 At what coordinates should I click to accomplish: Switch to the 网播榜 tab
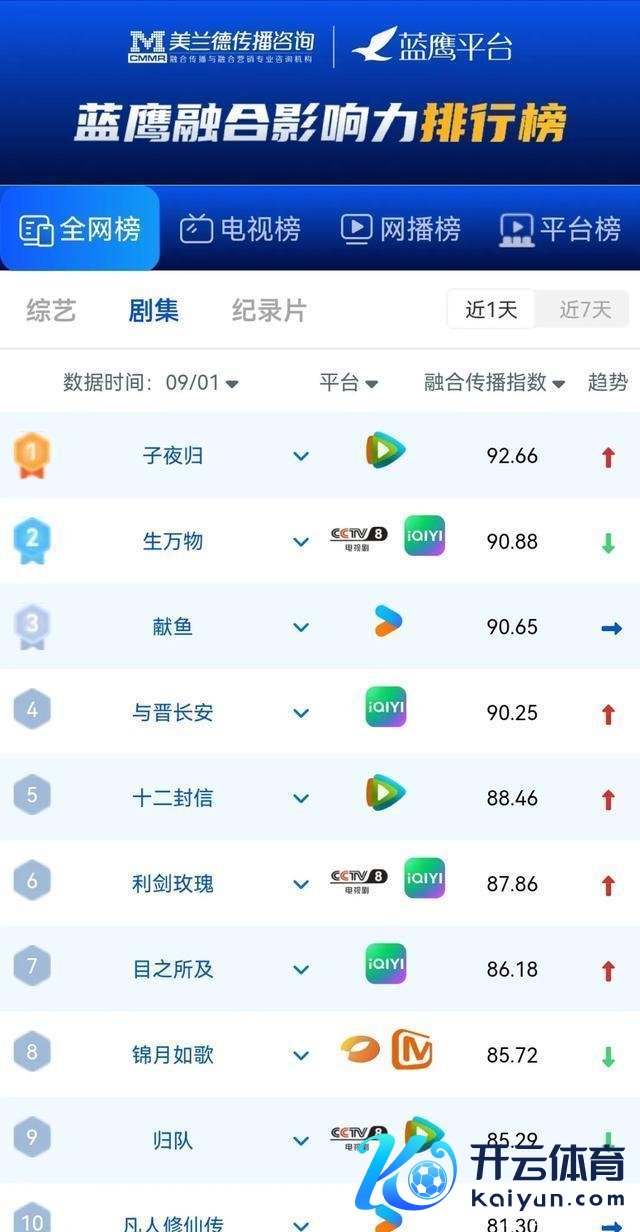400,229
